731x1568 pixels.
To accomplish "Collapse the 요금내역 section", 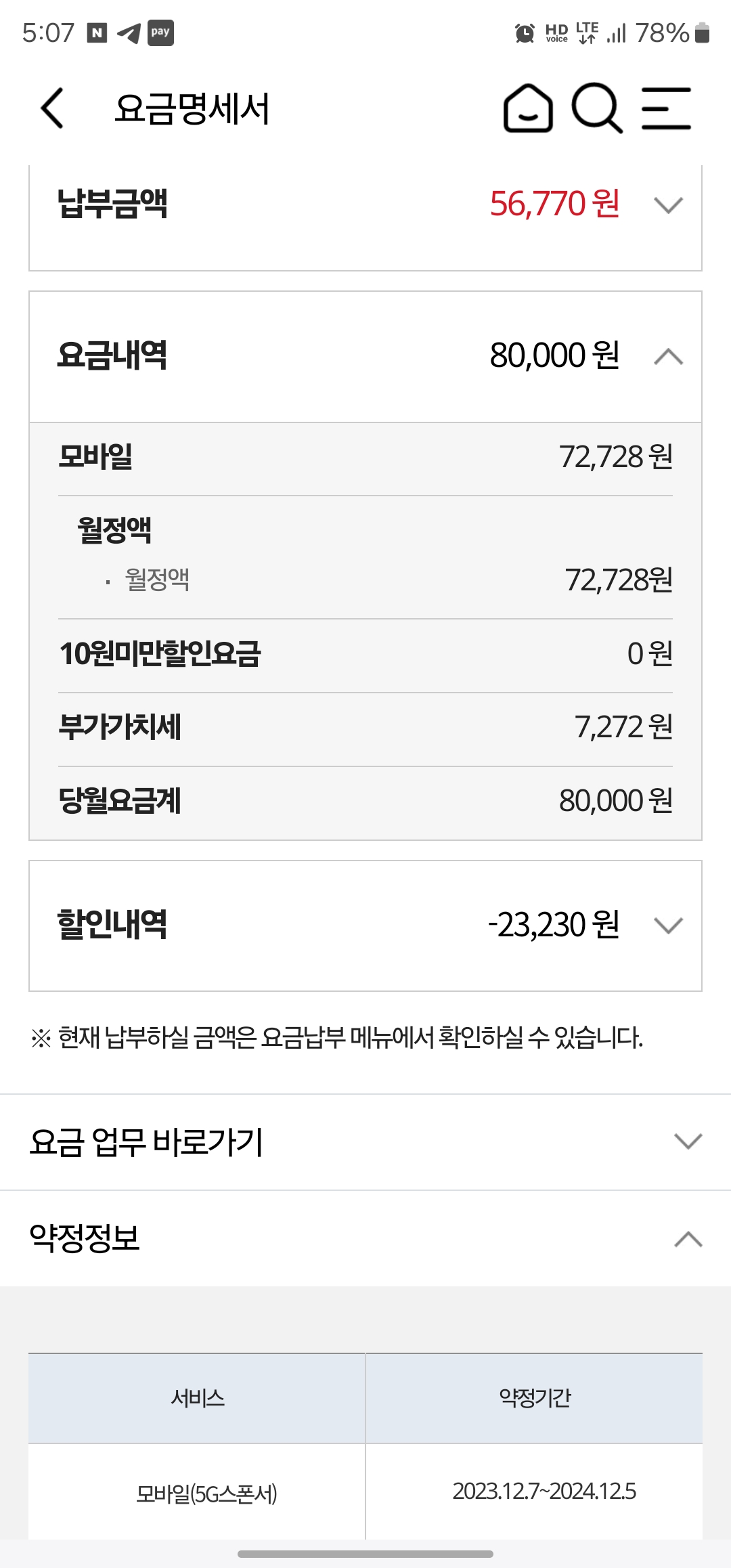I will (669, 356).
